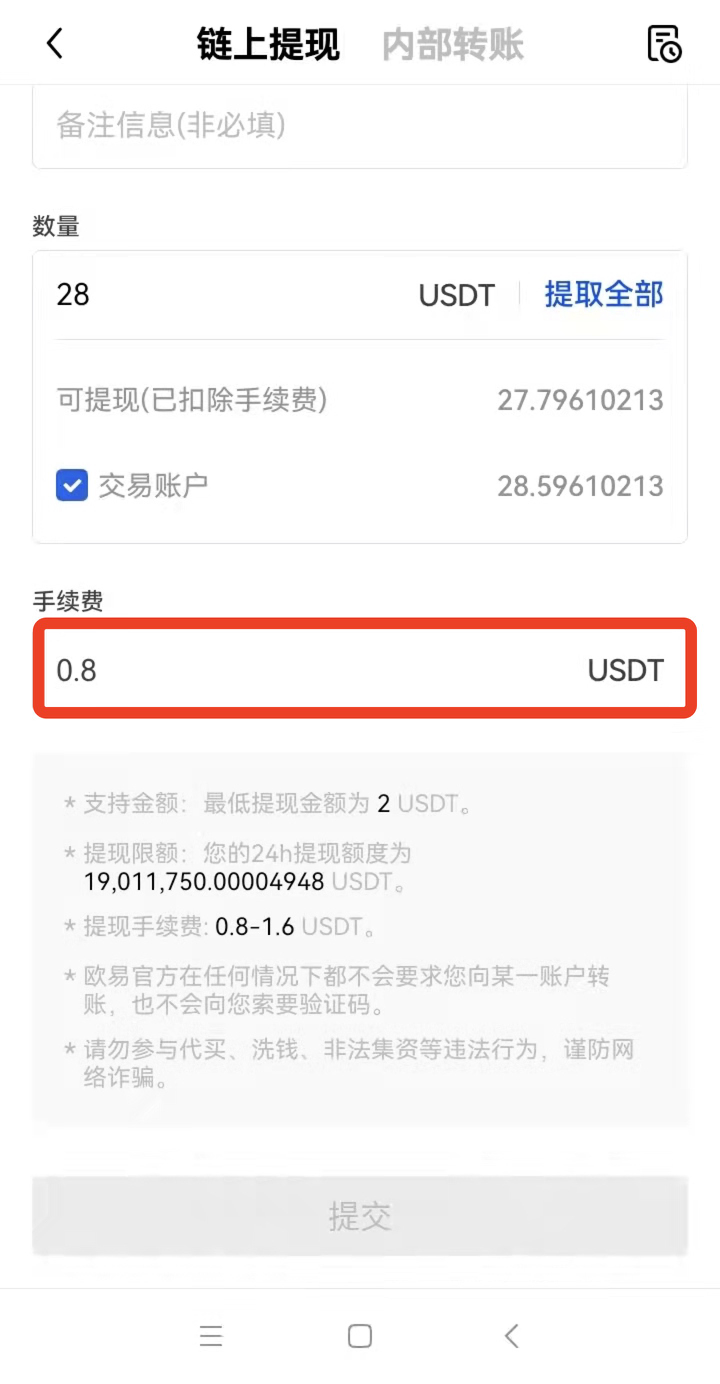Open recent apps from navigation bar
This screenshot has width=720, height=1384.
click(210, 1336)
